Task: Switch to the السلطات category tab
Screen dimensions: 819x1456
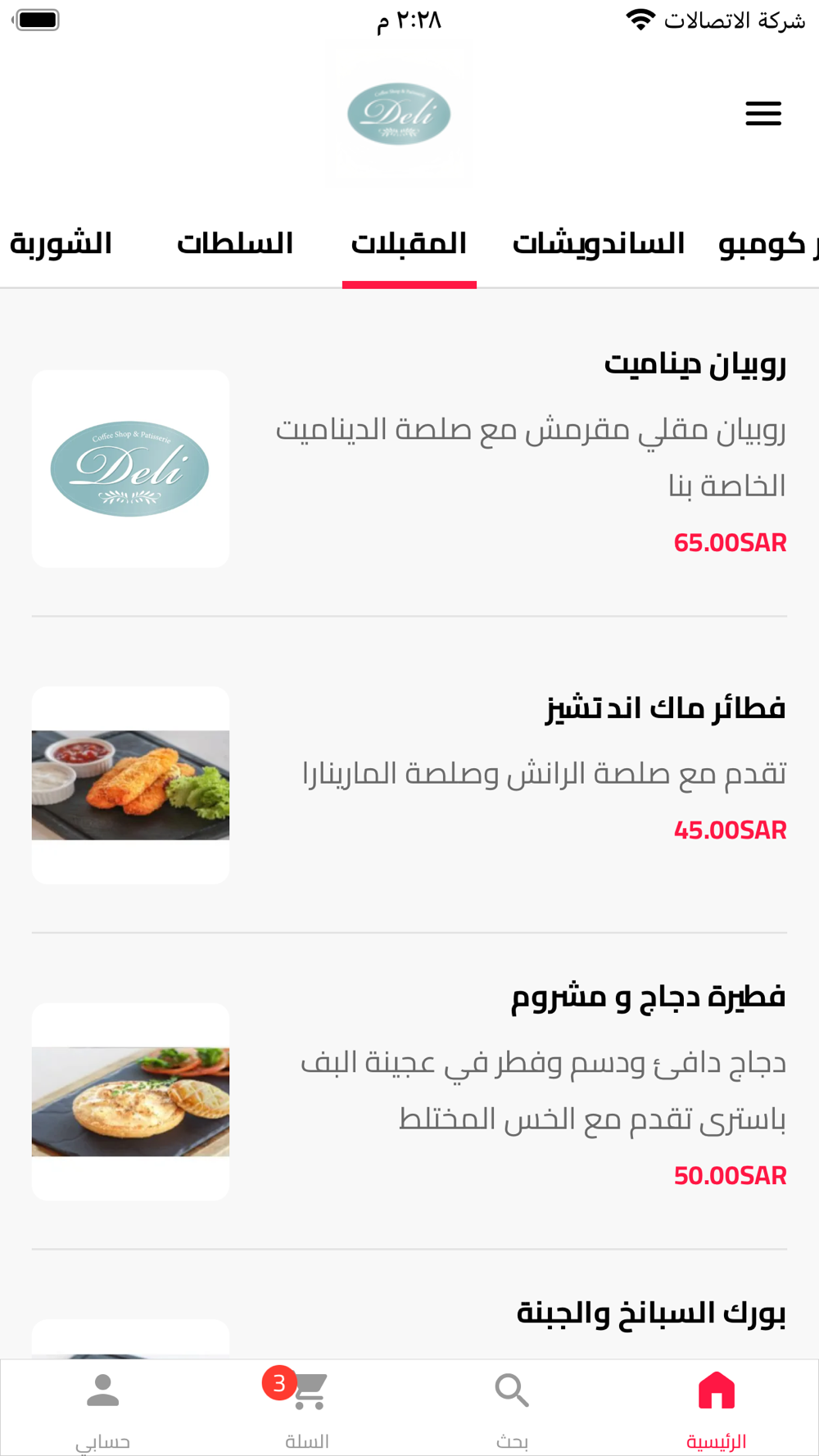Action: [235, 243]
